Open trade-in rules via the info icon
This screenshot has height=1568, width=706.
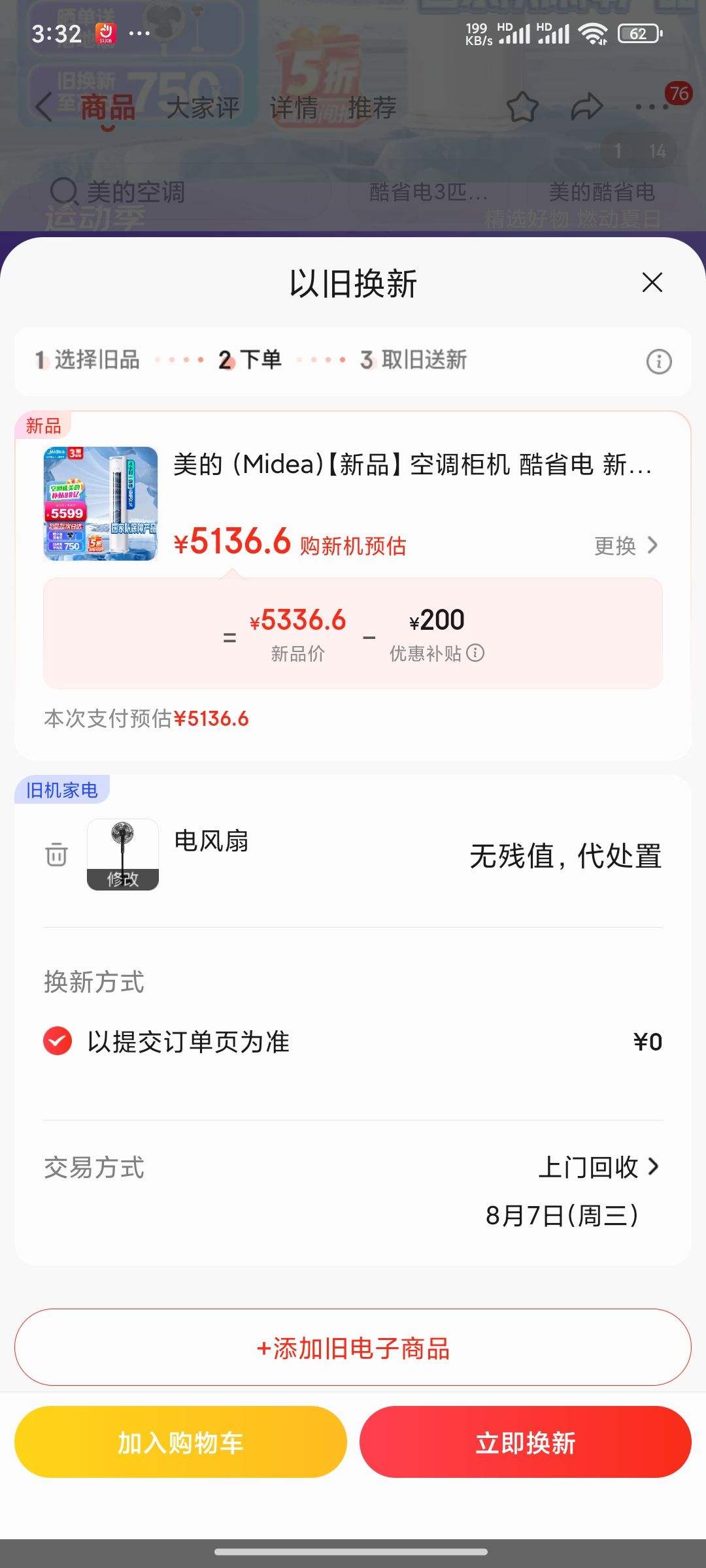[x=660, y=360]
